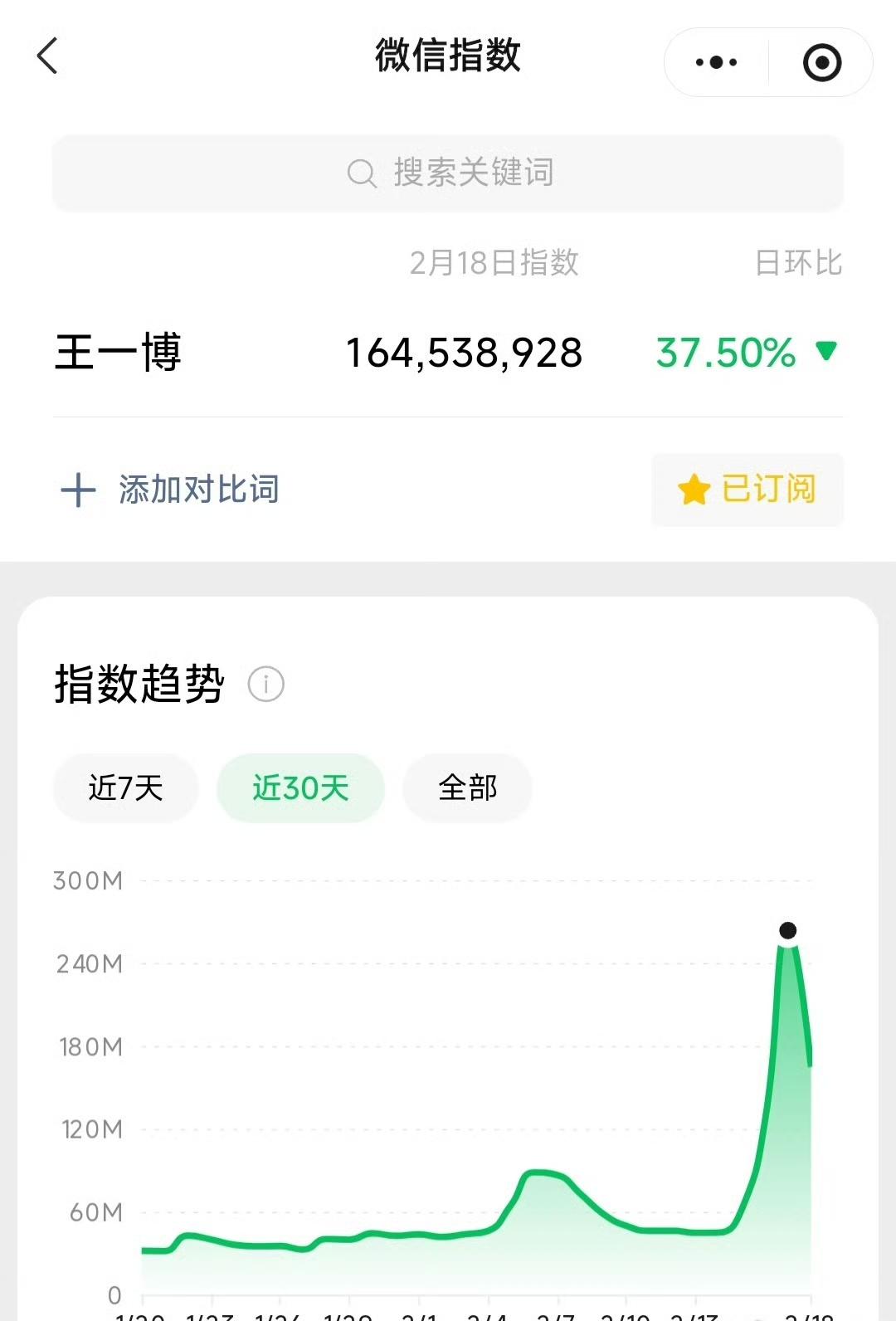Expand 日环比 column details
The image size is (896, 1321).
coord(798,263)
